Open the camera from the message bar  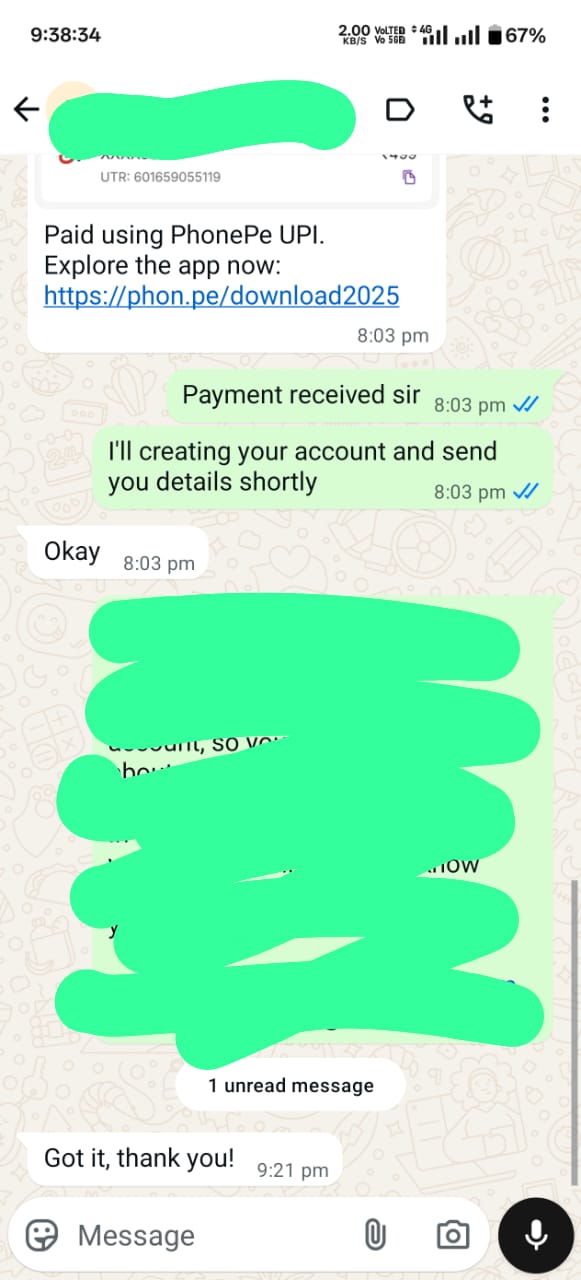click(452, 1236)
